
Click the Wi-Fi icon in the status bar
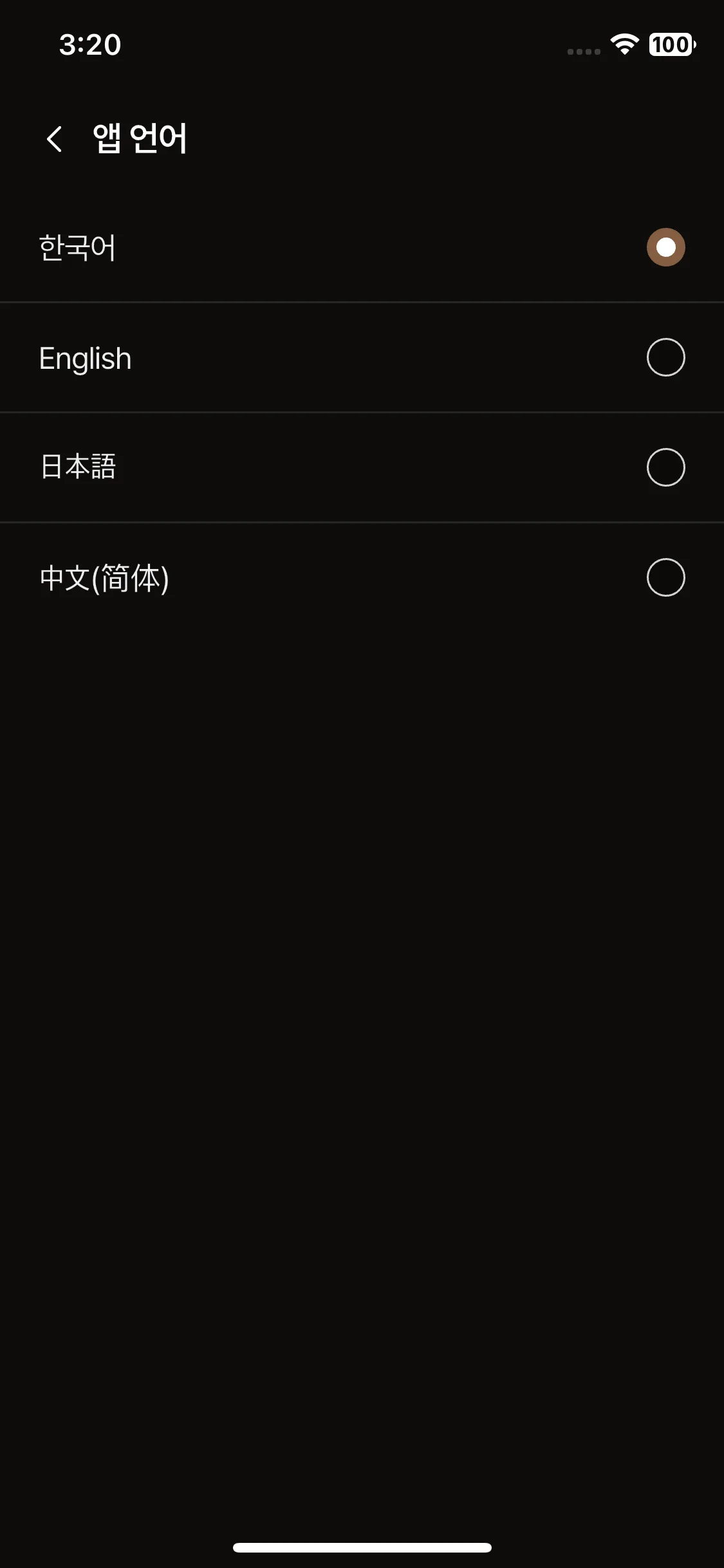click(622, 45)
